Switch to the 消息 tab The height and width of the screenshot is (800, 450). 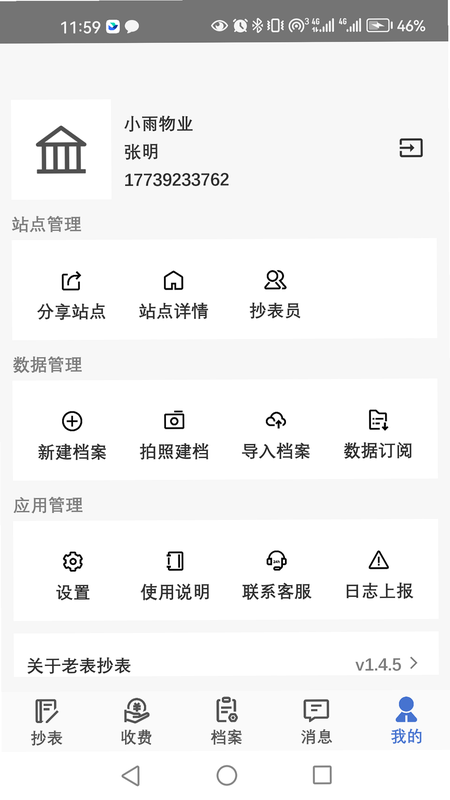[316, 722]
